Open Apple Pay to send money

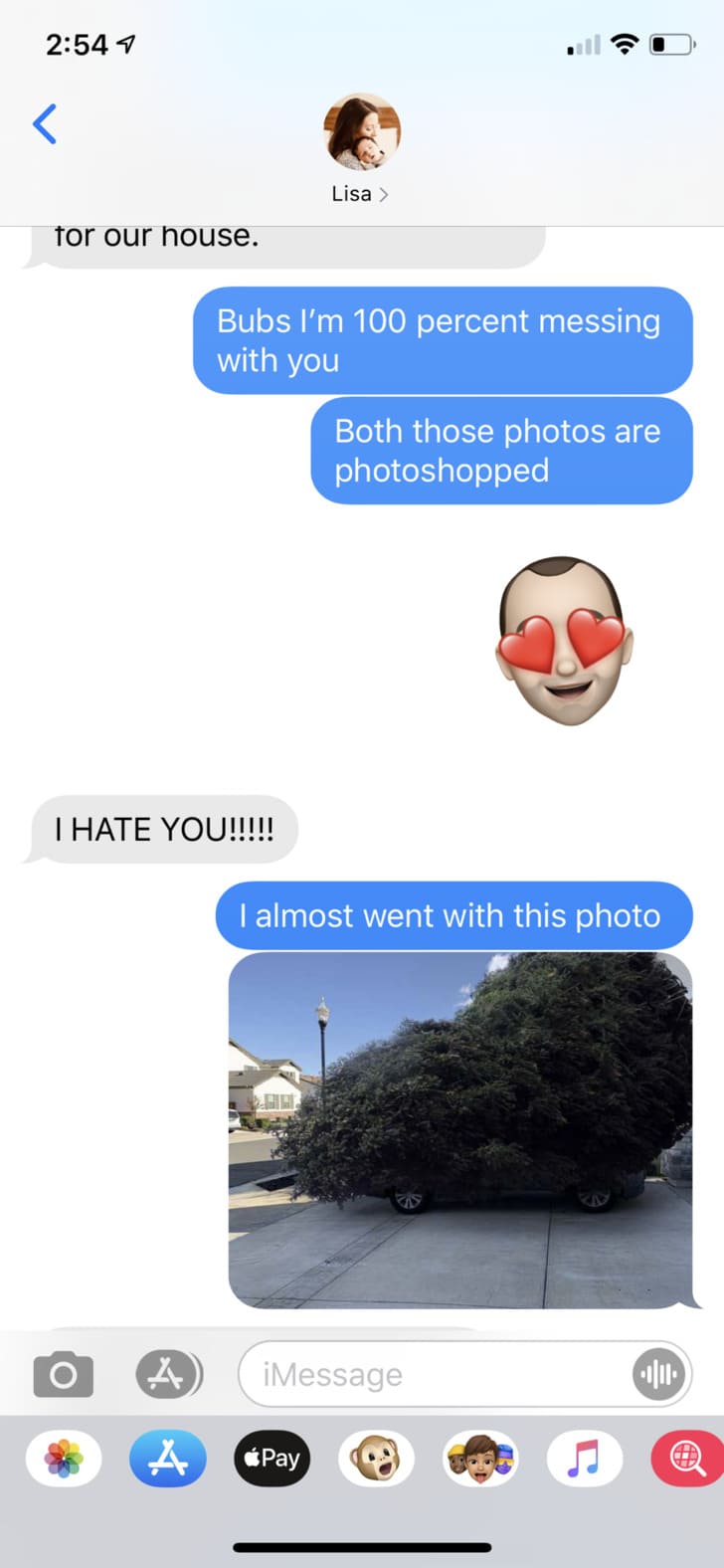click(x=272, y=1459)
